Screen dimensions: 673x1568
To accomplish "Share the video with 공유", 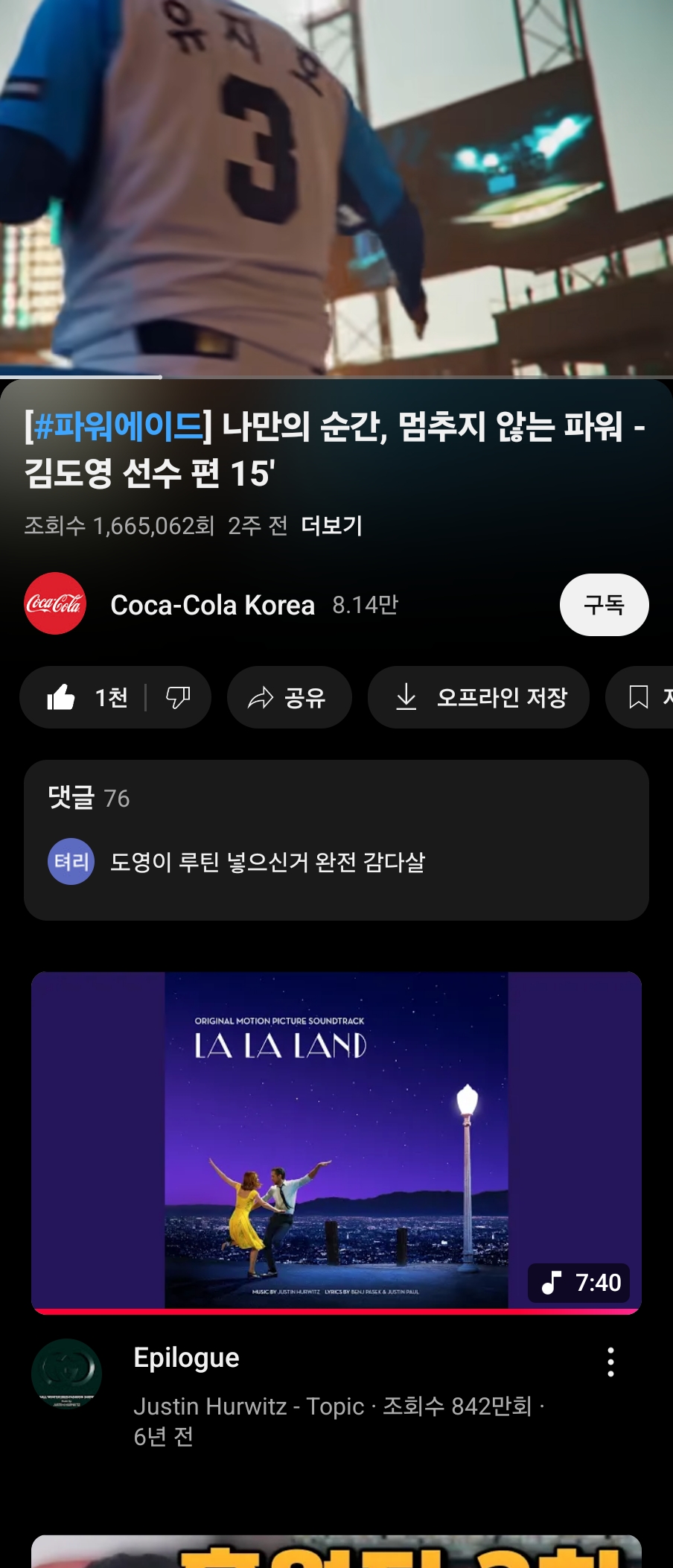I will [289, 698].
